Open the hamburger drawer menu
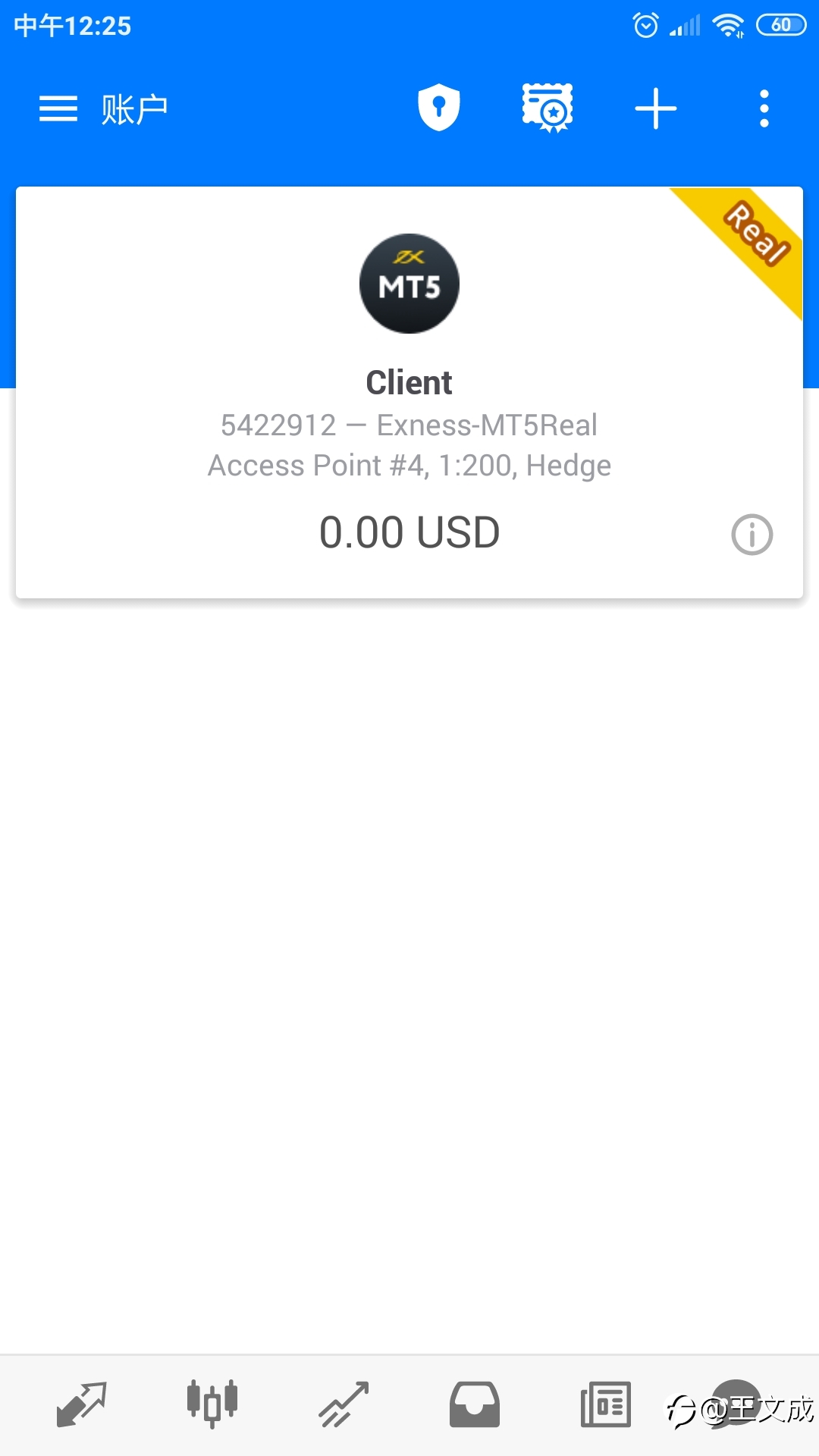The height and width of the screenshot is (1456, 819). (x=58, y=109)
